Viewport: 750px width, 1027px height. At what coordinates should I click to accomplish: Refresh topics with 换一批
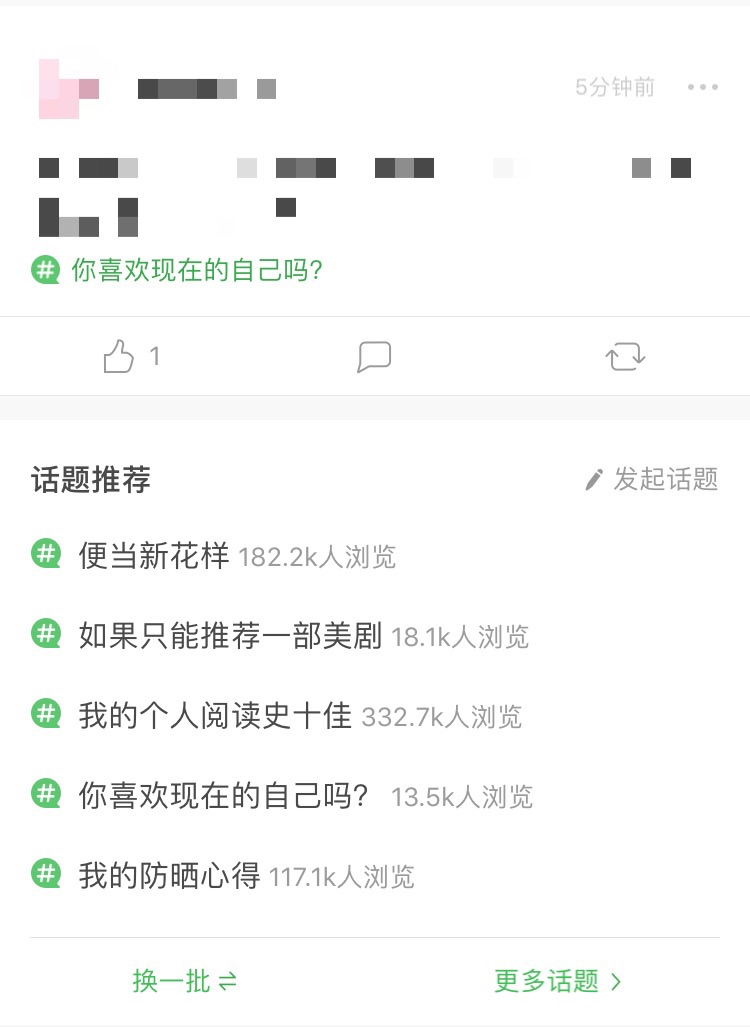pyautogui.click(x=184, y=981)
